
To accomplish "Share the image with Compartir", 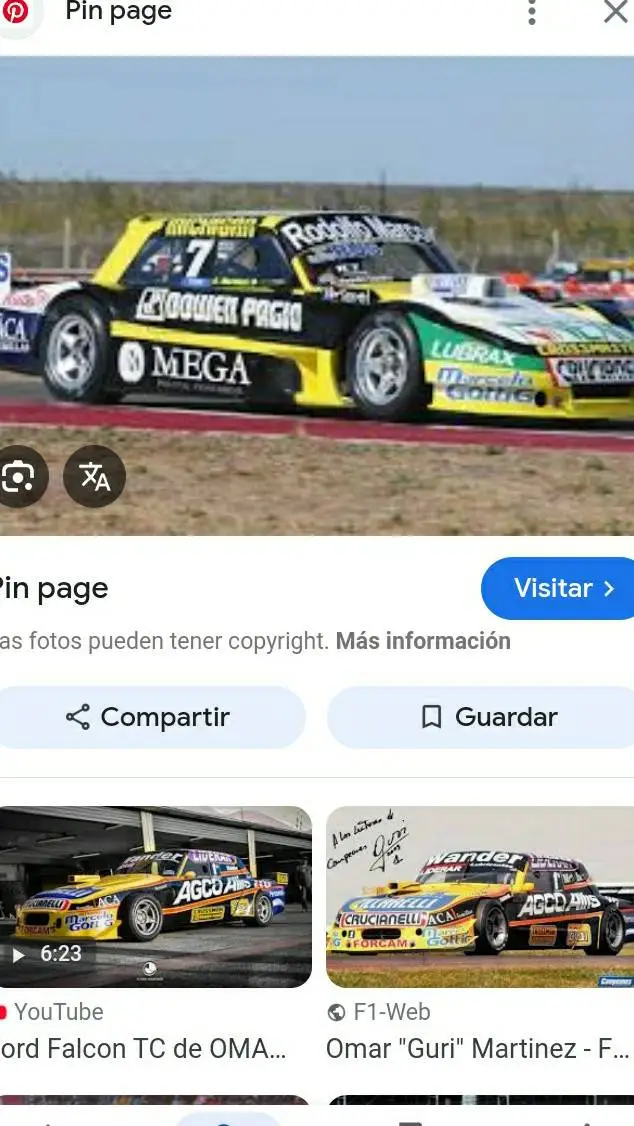I will [149, 717].
